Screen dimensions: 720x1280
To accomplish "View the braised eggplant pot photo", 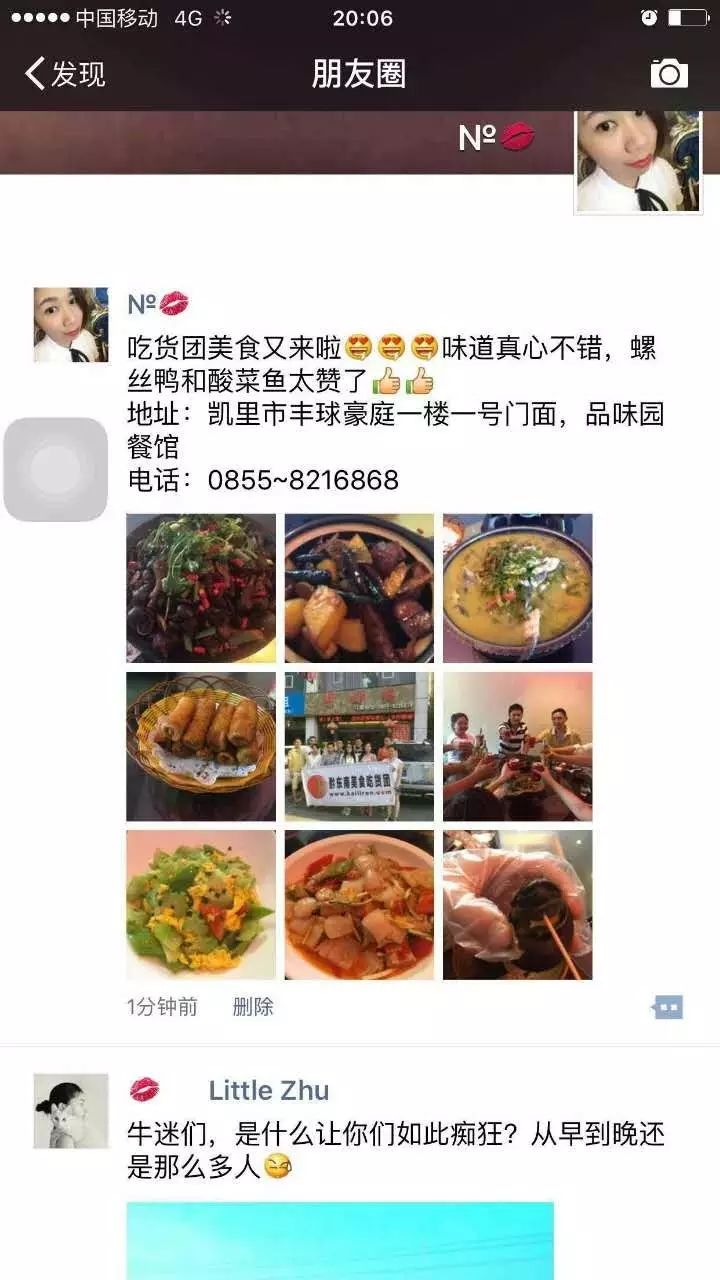I will (359, 588).
